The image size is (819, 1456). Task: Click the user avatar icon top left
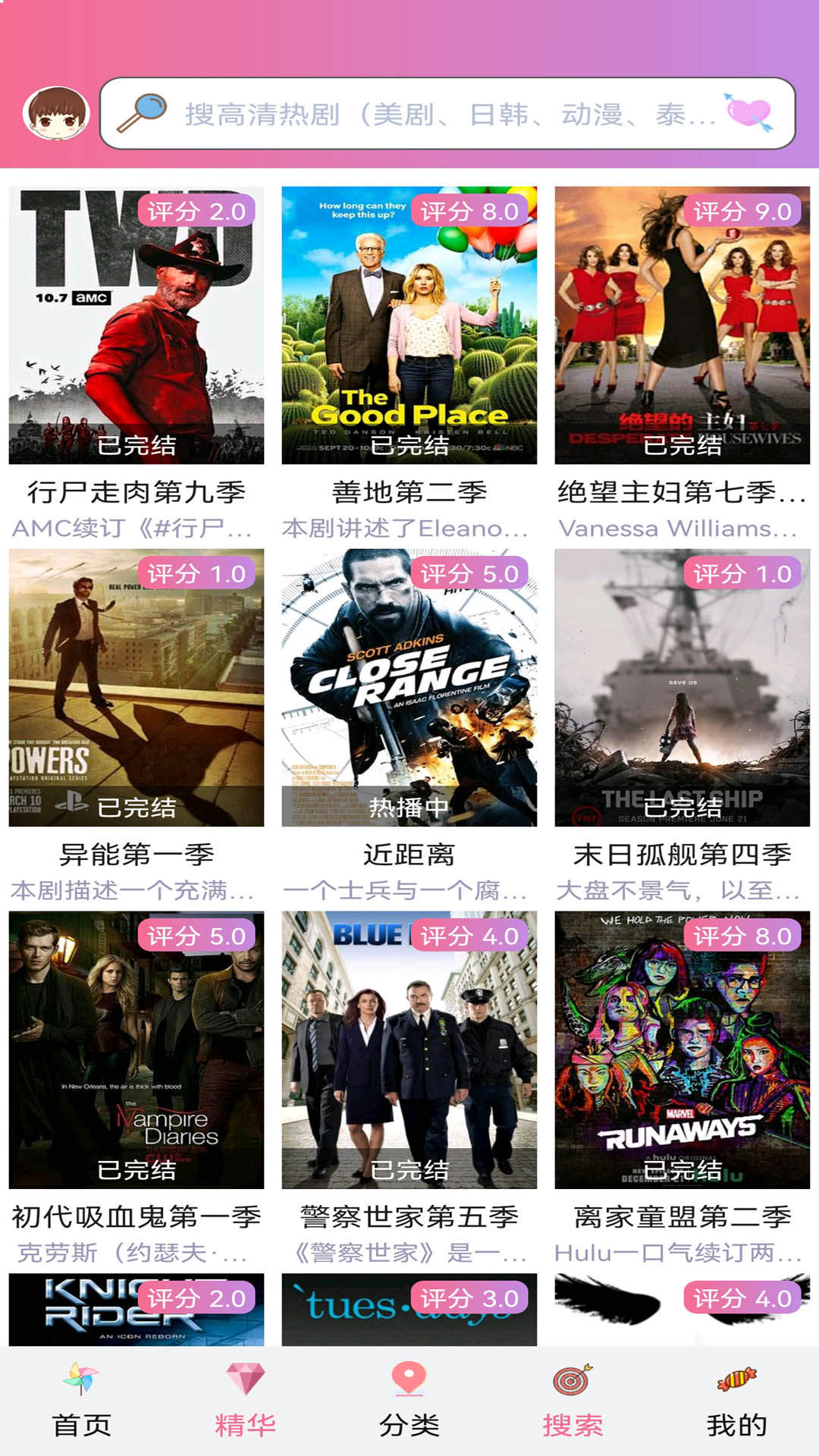(x=57, y=112)
